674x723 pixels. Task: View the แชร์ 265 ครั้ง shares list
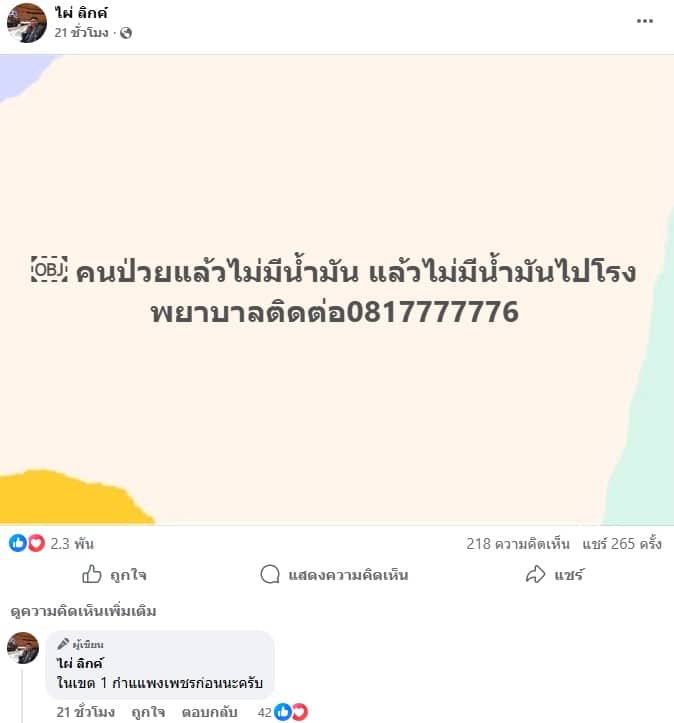(622, 544)
